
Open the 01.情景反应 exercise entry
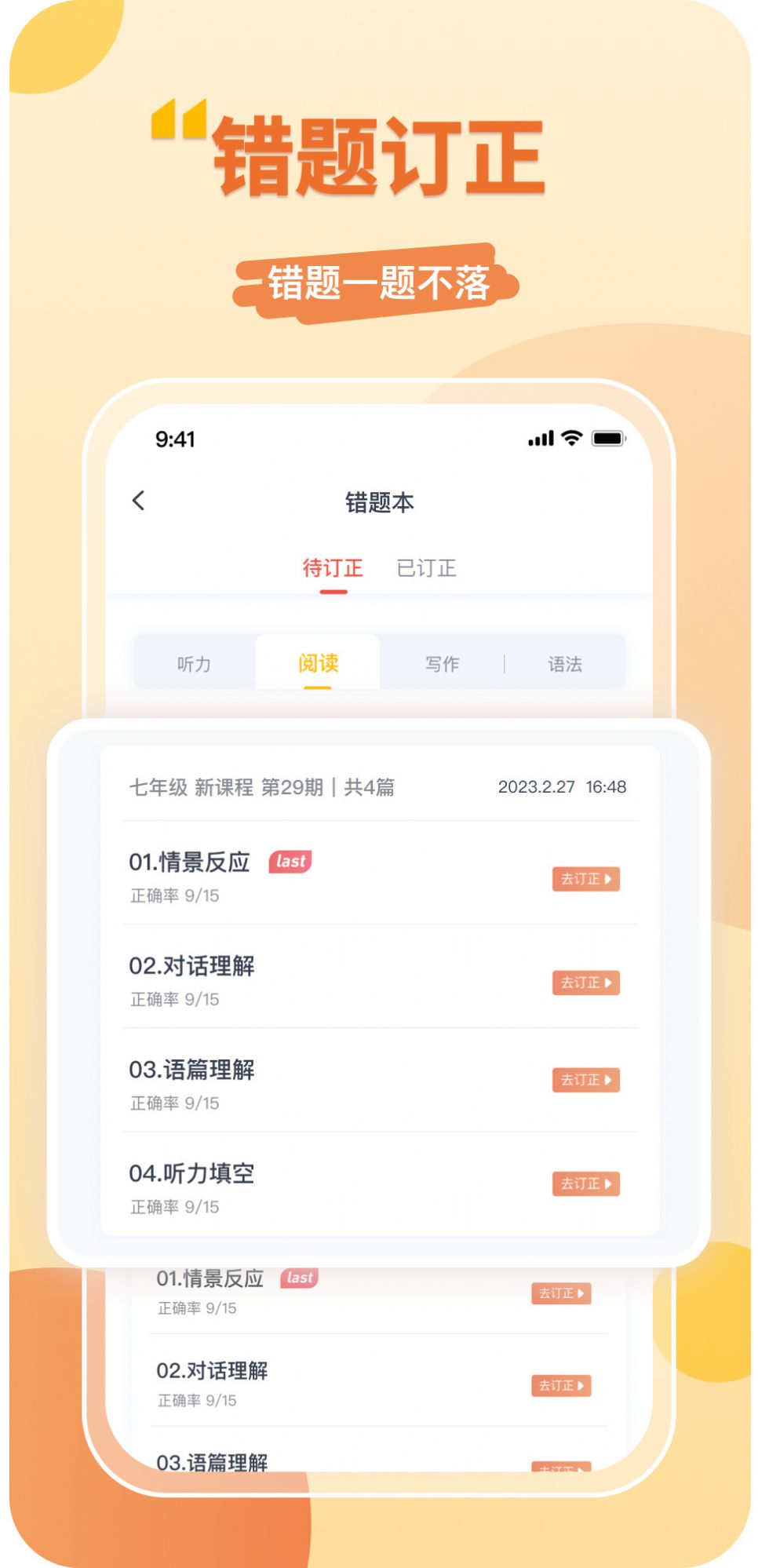click(191, 861)
